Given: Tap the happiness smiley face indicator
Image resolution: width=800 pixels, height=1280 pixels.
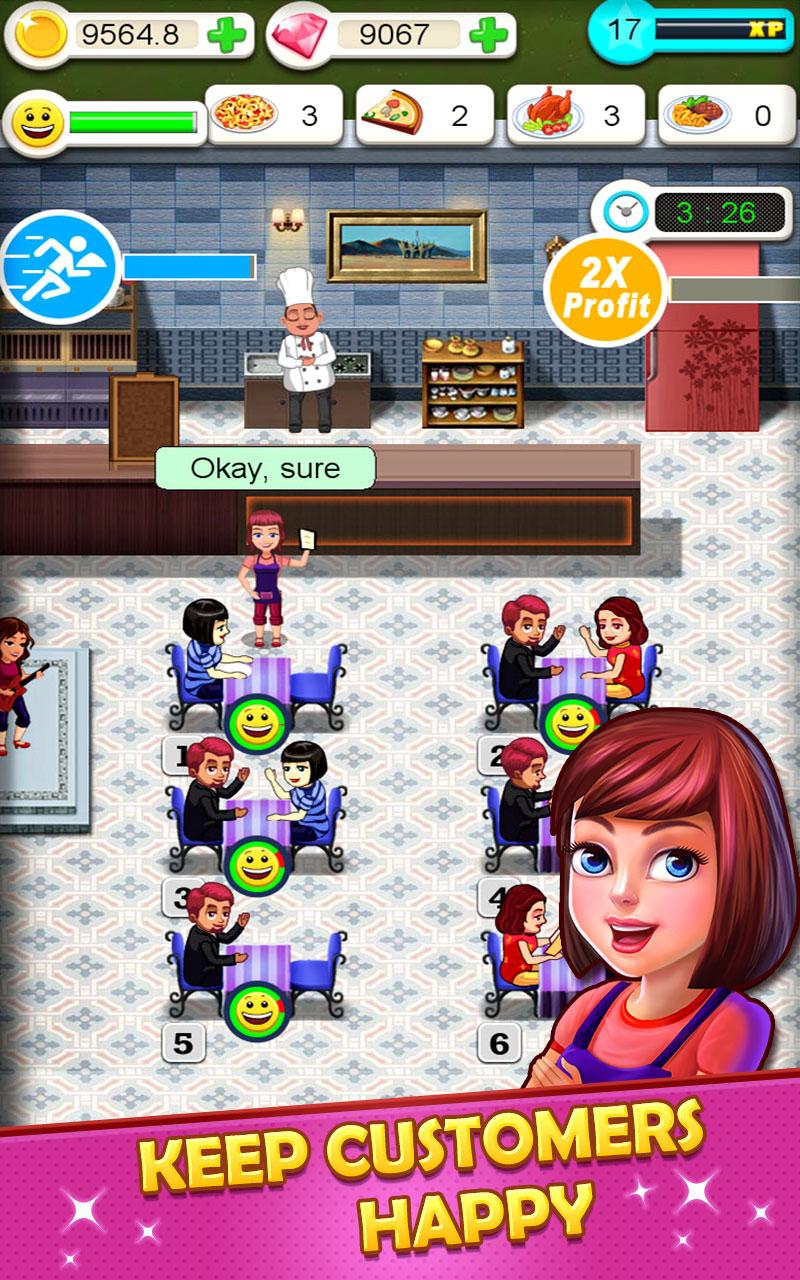Looking at the screenshot, I should 38,117.
